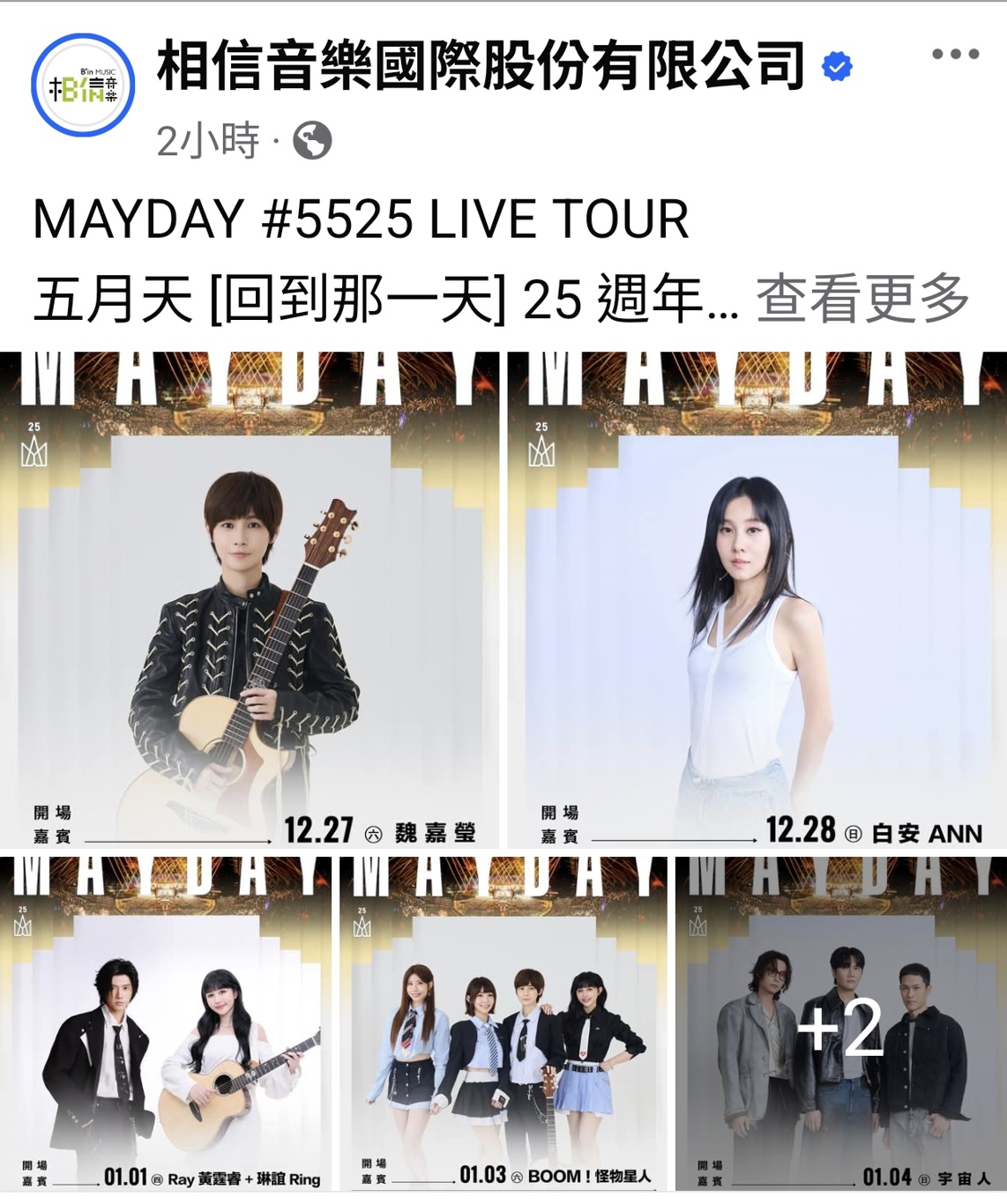This screenshot has height=1204, width=1007.
Task: Open the 相信音樂國際股份有限公司 page name
Action: click(481, 66)
